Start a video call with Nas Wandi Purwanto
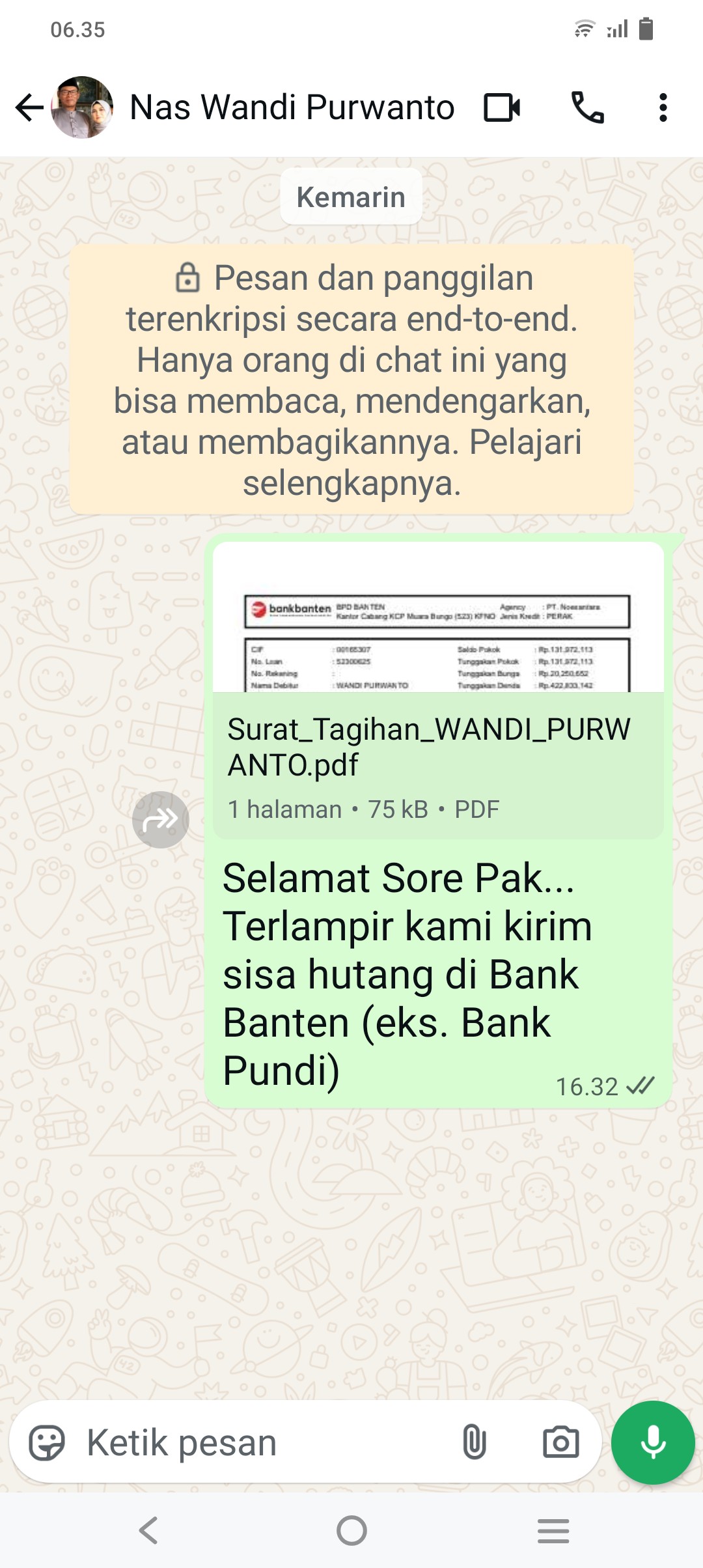This screenshot has width=703, height=1568. coord(501,107)
